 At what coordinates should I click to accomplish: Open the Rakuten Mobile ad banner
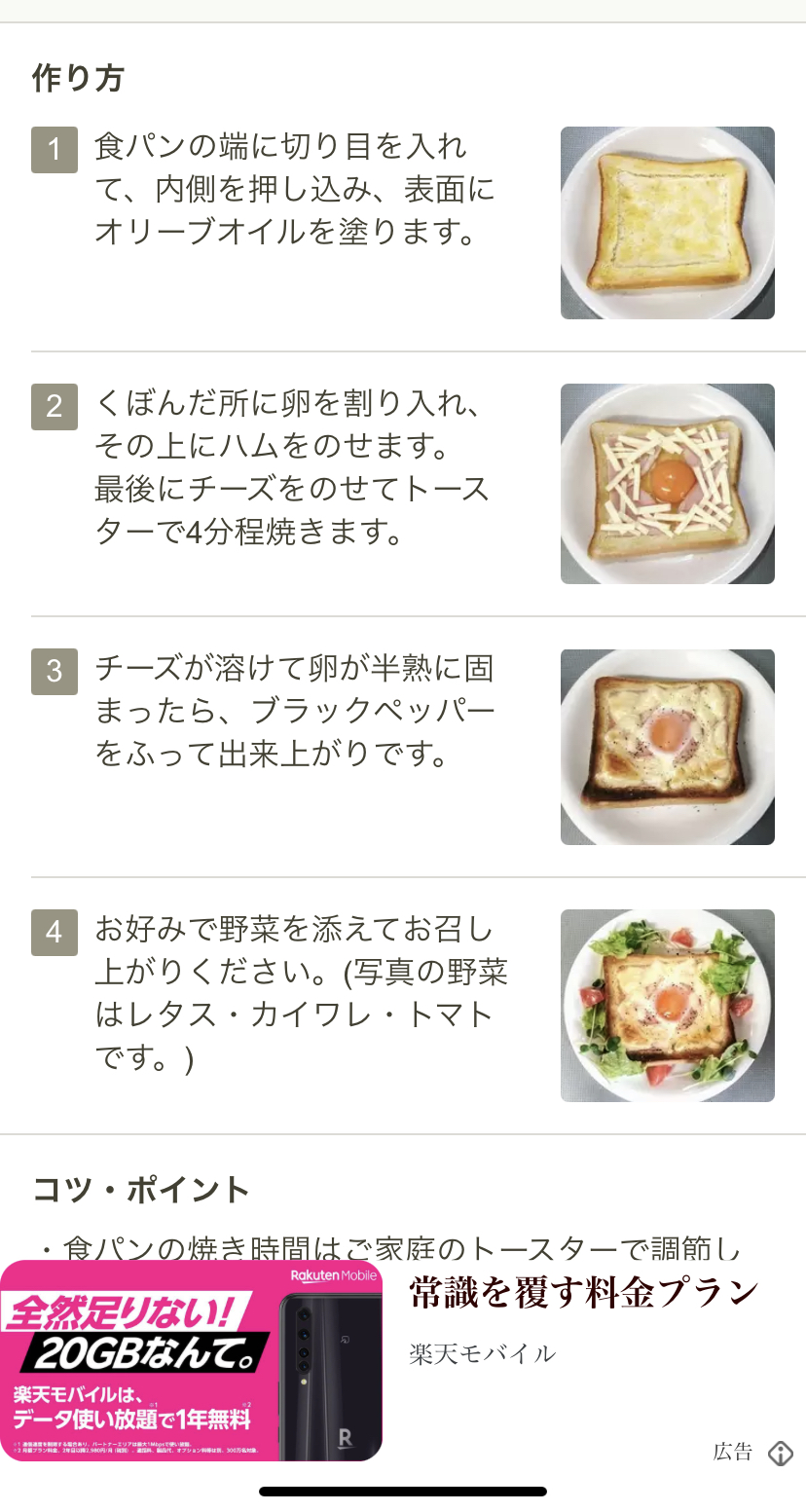pos(192,1361)
